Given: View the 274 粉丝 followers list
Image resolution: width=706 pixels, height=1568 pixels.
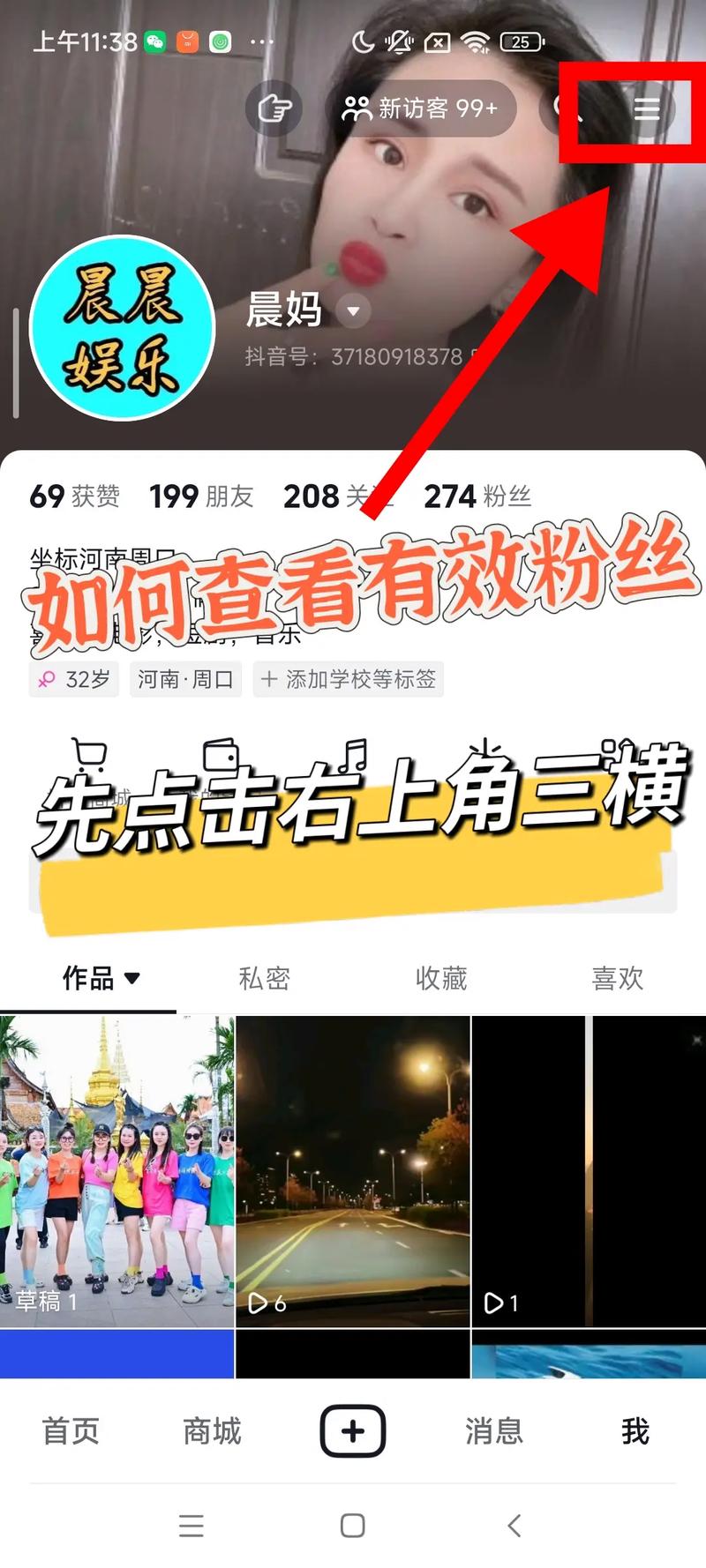Looking at the screenshot, I should point(477,497).
